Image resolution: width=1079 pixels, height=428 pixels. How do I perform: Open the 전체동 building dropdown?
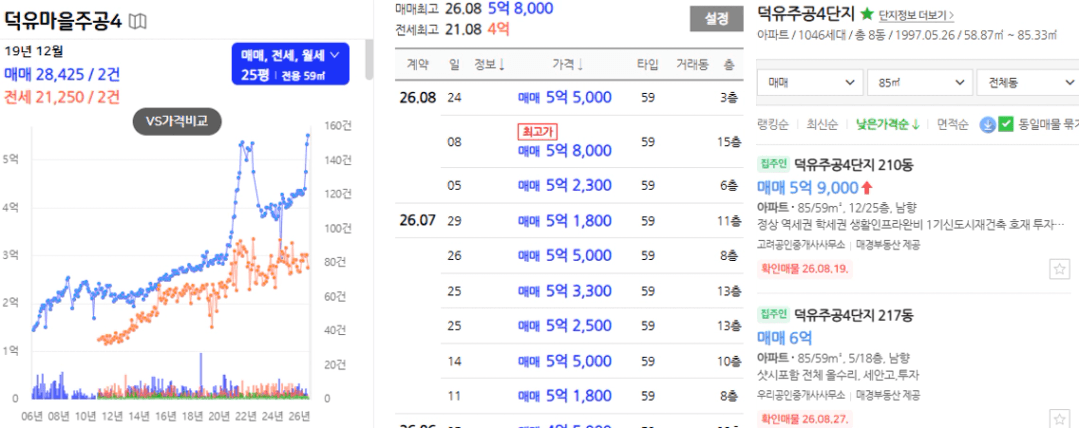(1028, 83)
